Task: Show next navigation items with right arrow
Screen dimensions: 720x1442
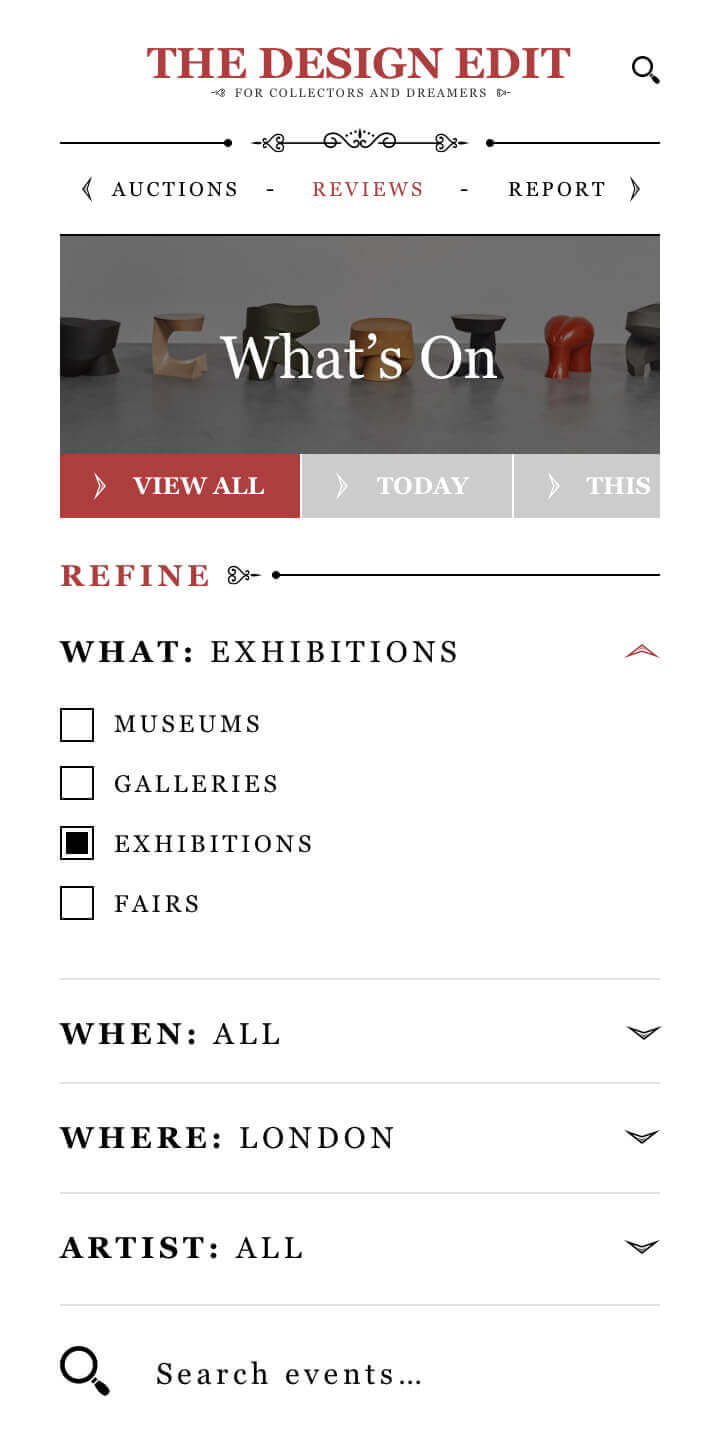Action: [634, 189]
